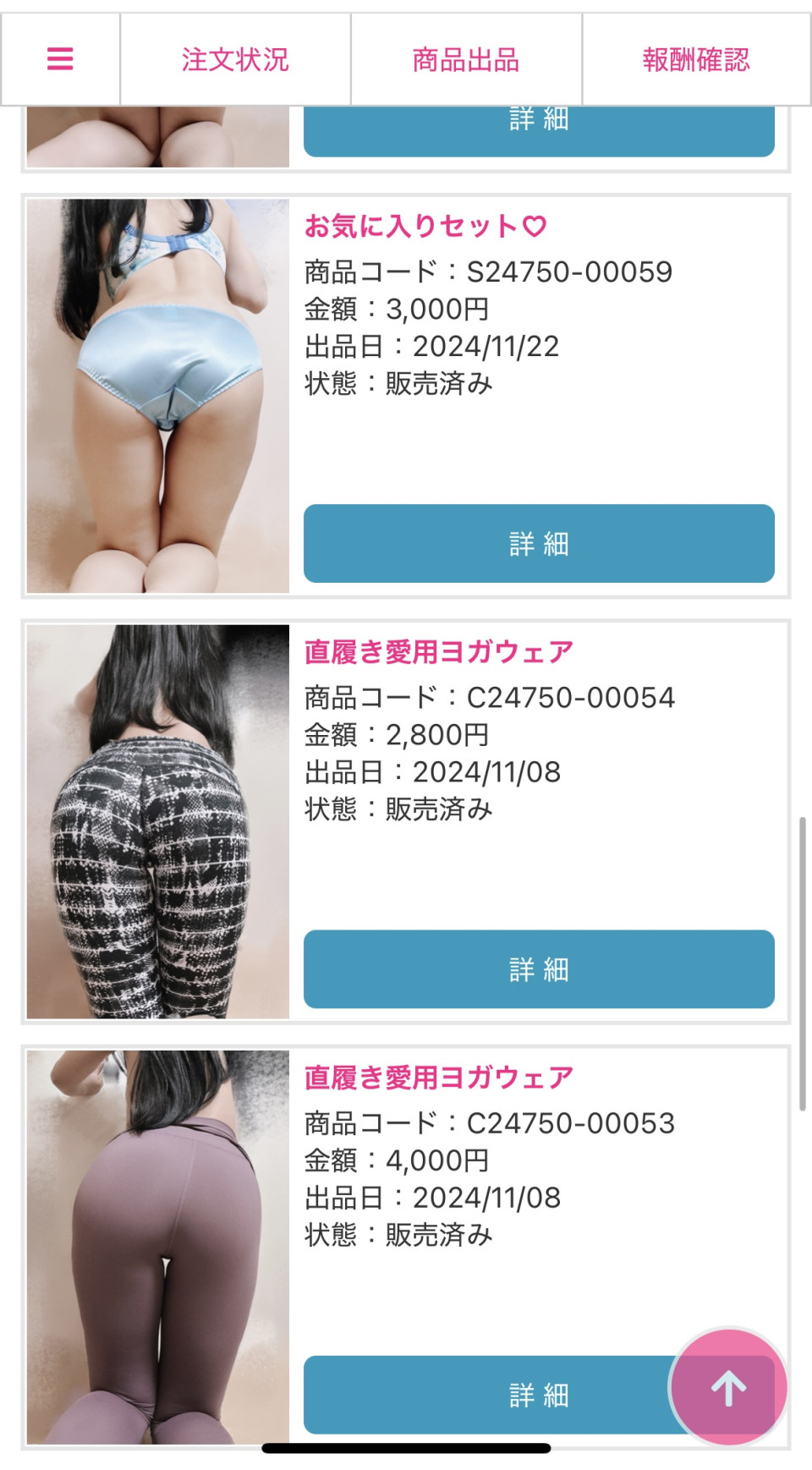
Task: Tap 詳細 for product C24750-00054
Action: point(539,969)
